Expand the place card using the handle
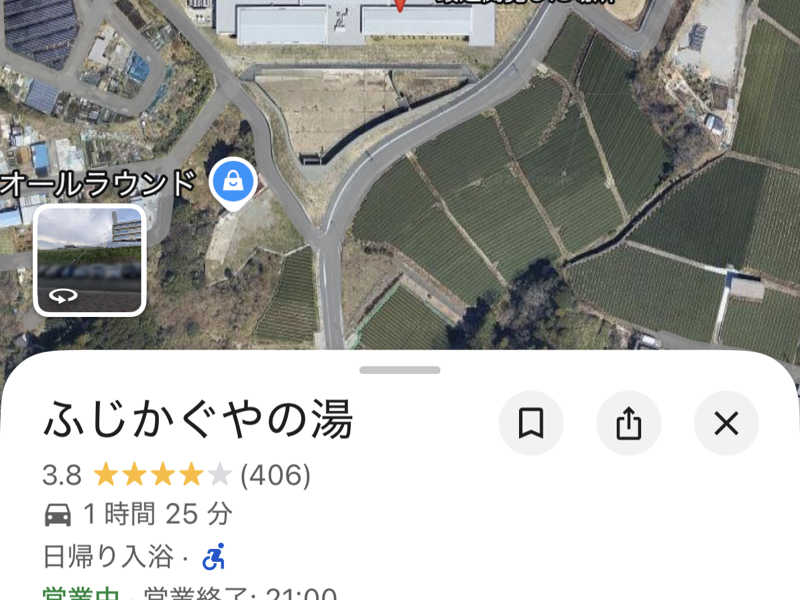This screenshot has width=800, height=600. [x=400, y=370]
